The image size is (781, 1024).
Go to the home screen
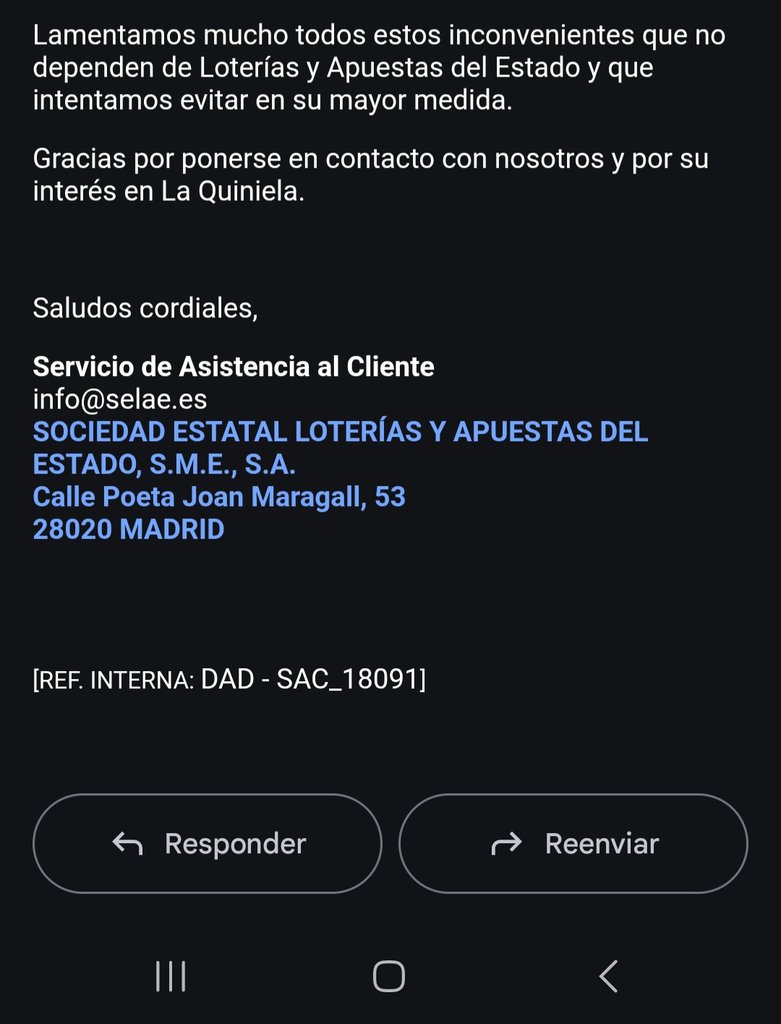(x=389, y=976)
